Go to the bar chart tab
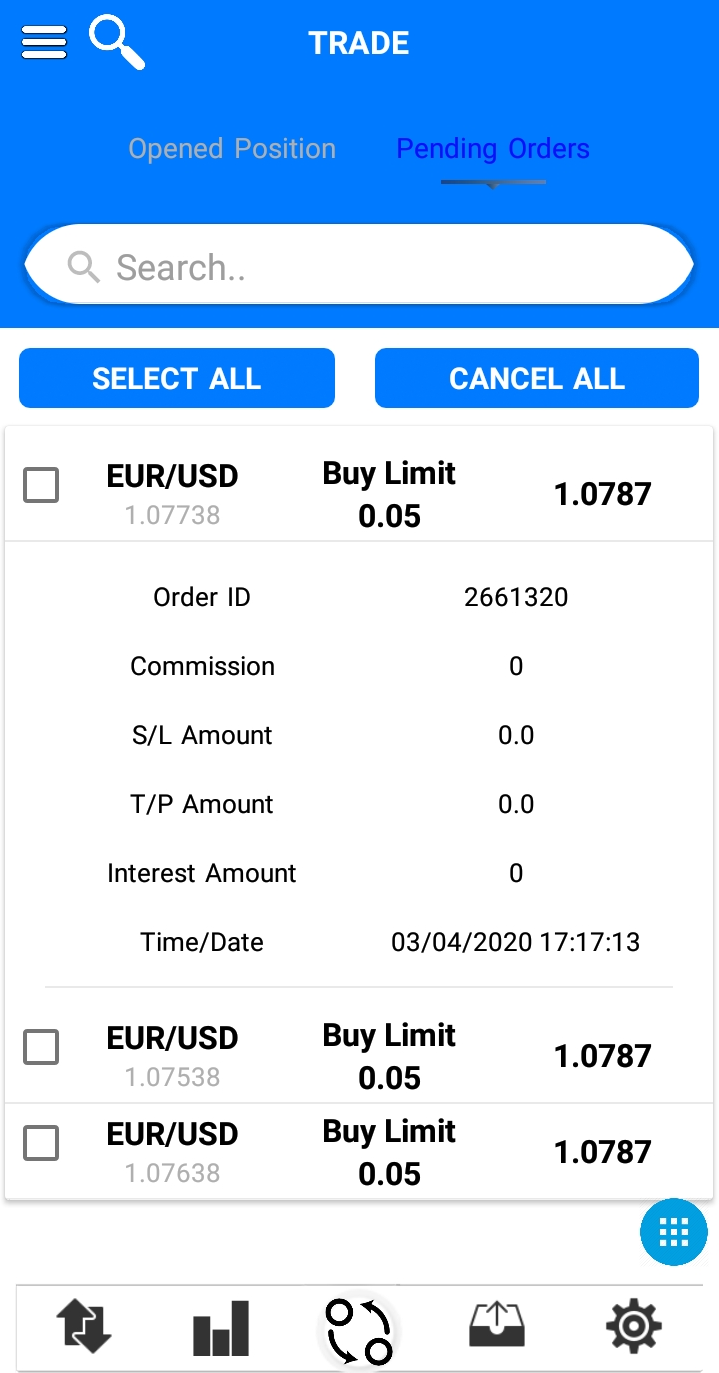 click(221, 1328)
